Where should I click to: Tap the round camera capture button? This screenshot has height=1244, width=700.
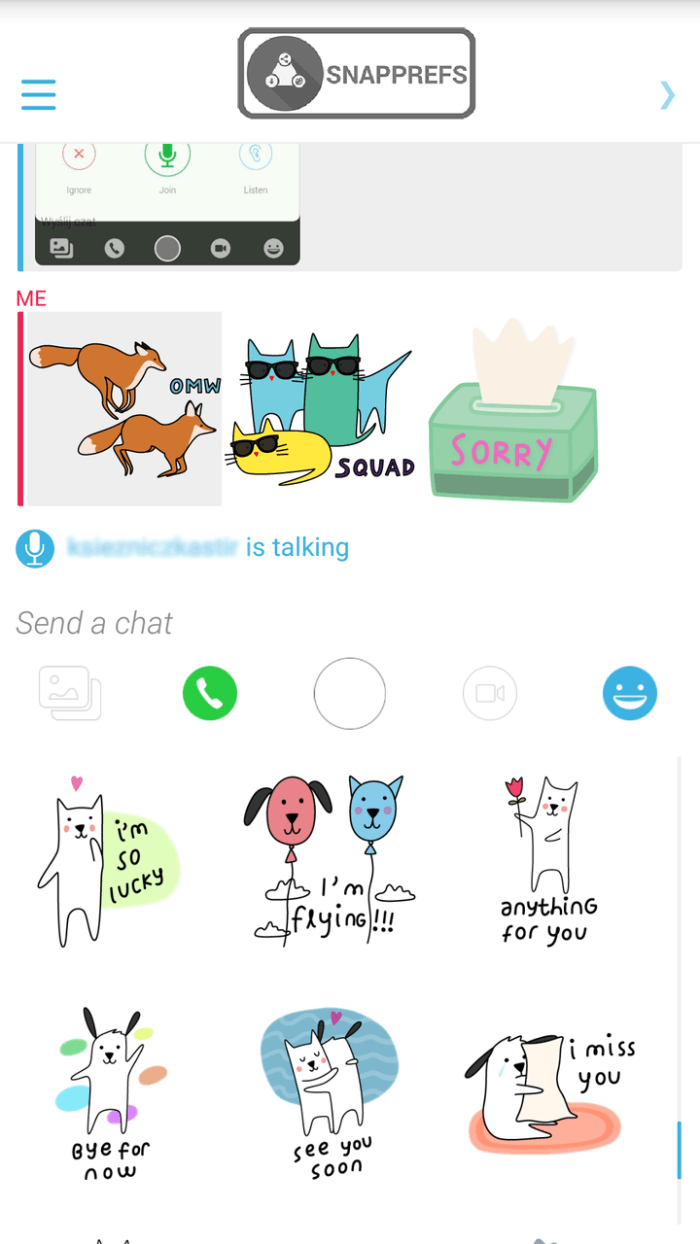click(350, 693)
